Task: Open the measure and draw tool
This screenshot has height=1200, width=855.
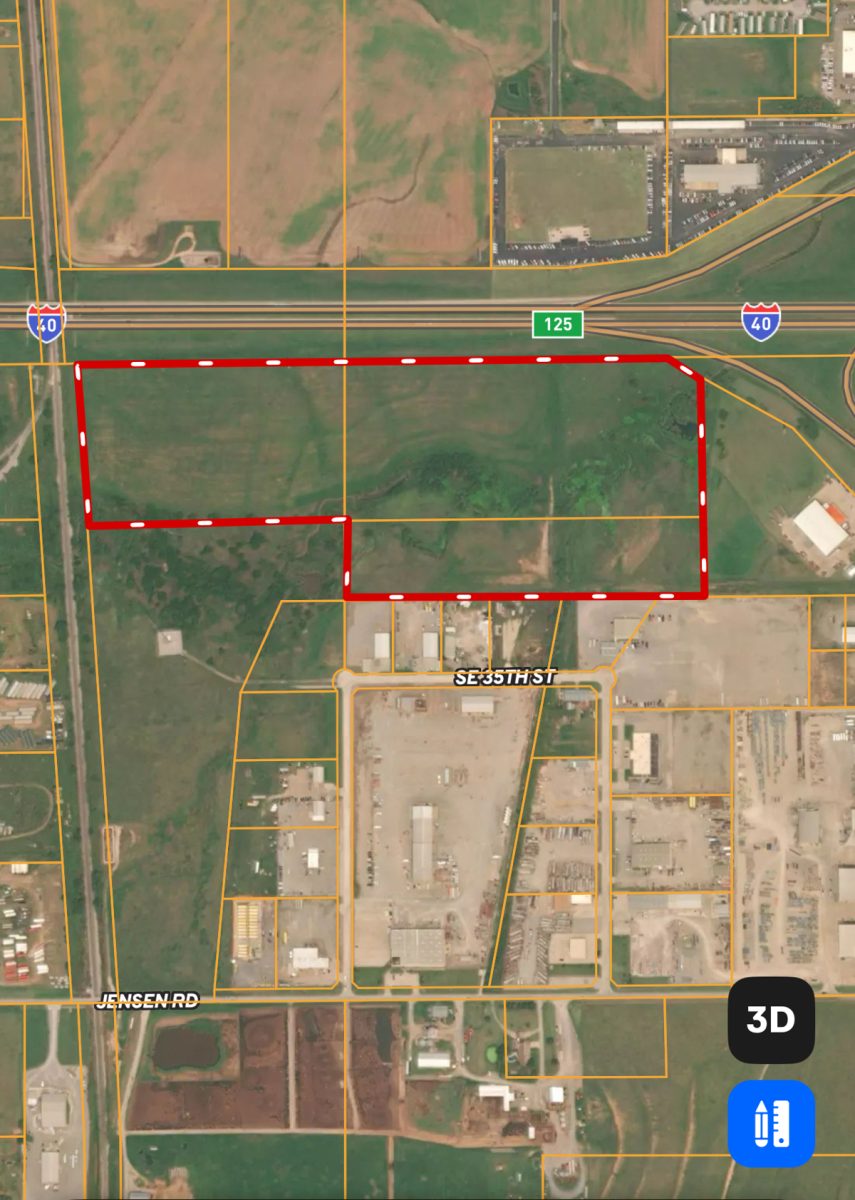Action: pos(771,1123)
